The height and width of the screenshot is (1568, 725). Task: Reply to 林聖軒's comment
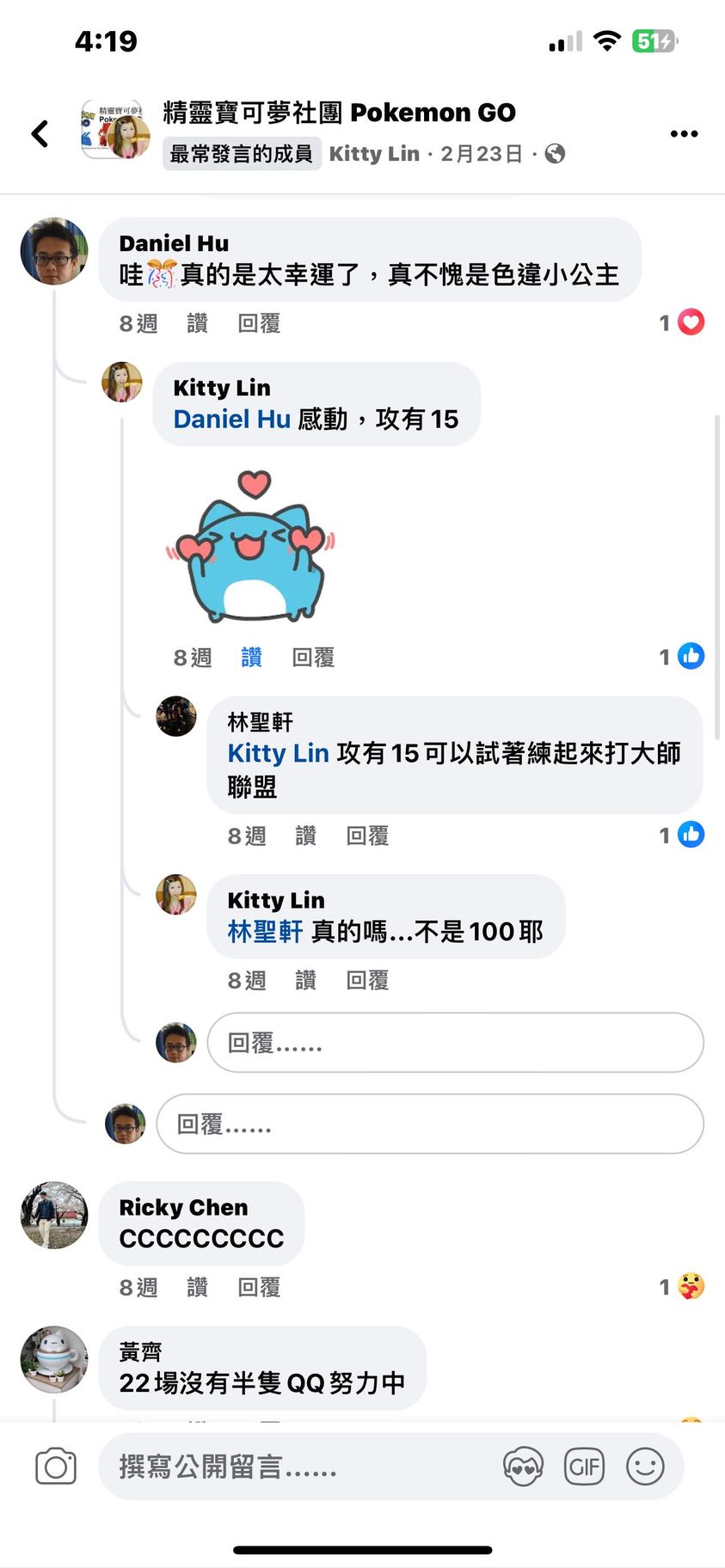tap(366, 836)
